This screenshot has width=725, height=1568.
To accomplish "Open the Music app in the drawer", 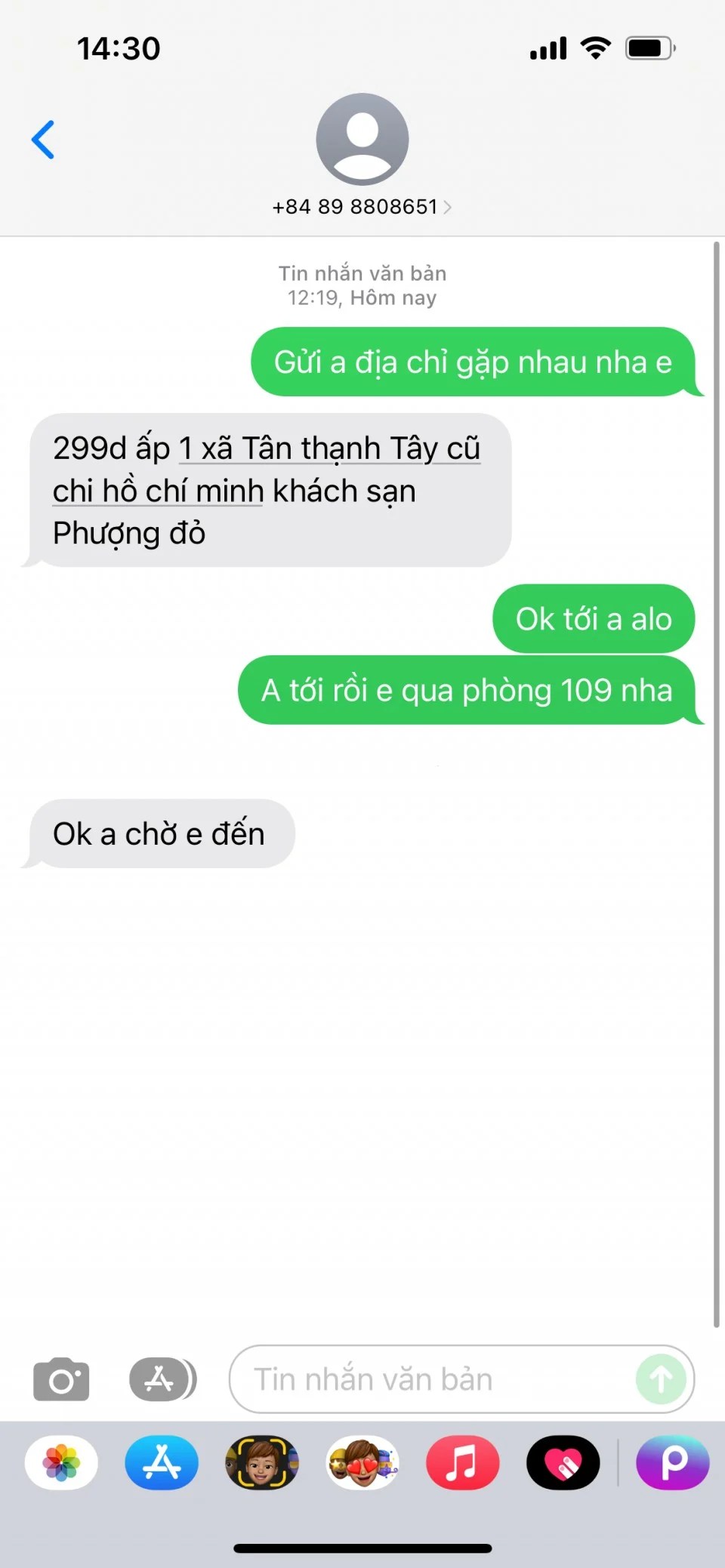I will [x=463, y=1462].
